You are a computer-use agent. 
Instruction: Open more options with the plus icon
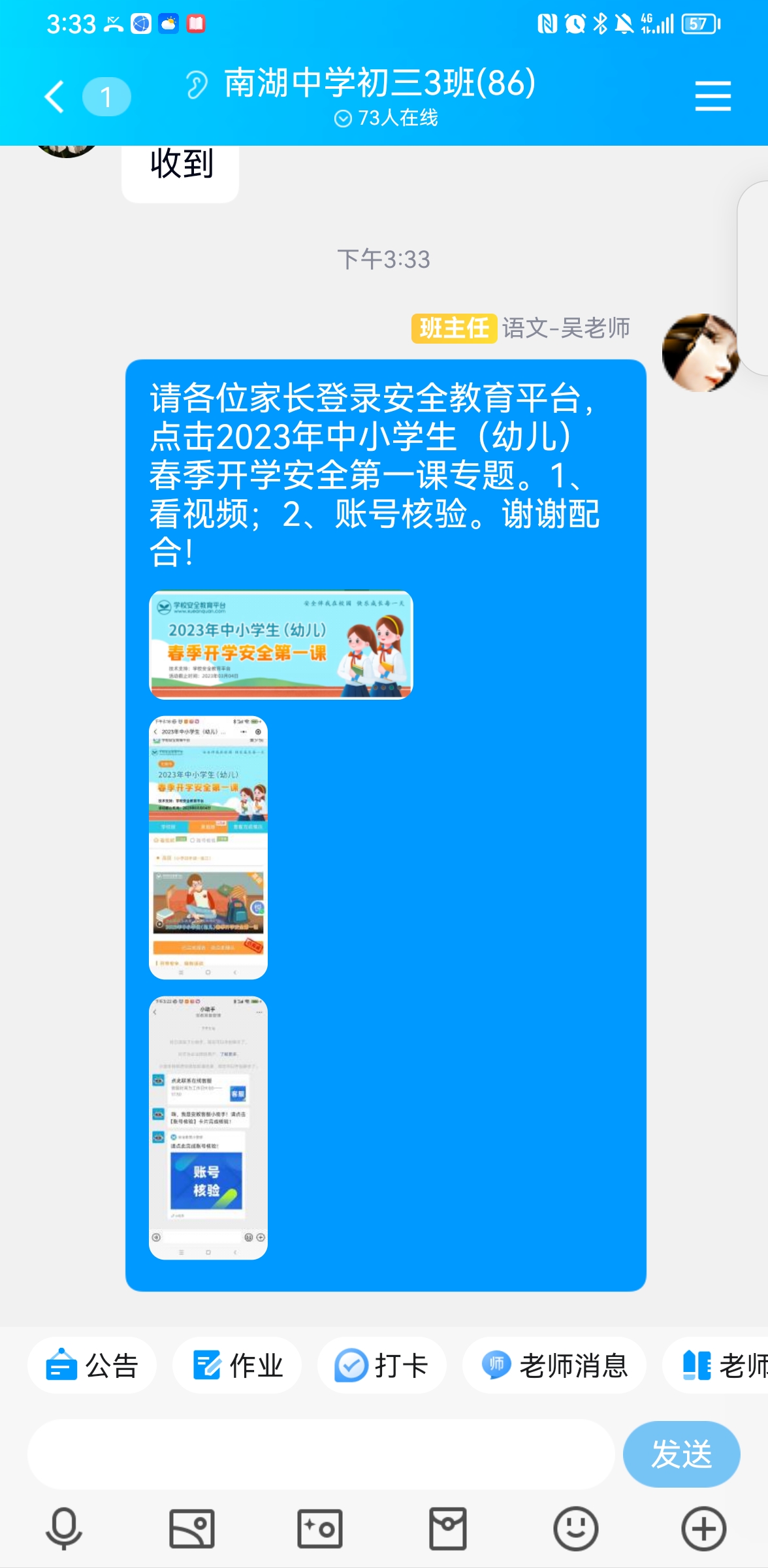point(703,1529)
